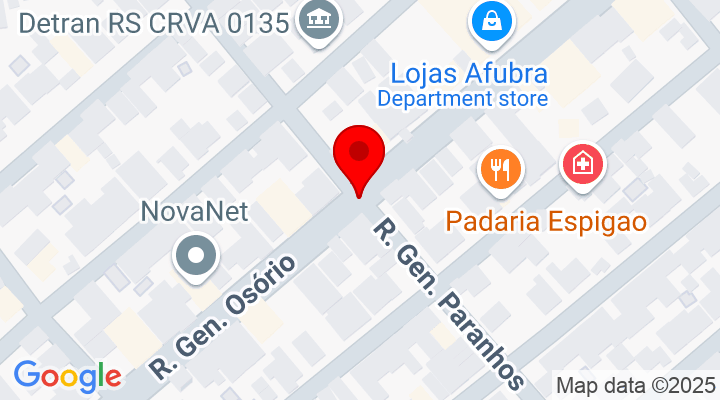Open the NovaNet place marker
Image resolution: width=720 pixels, height=400 pixels.
[196, 256]
